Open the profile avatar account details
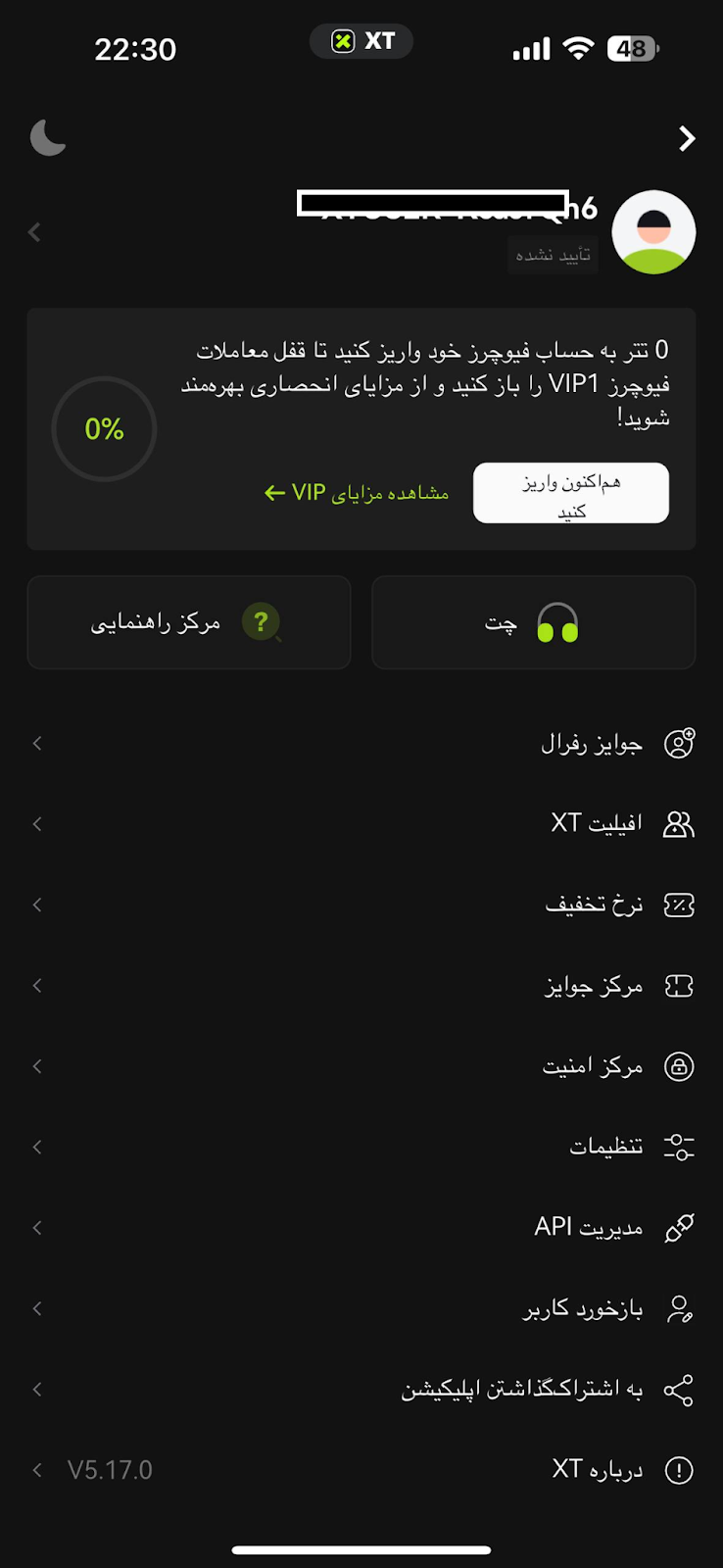 (653, 232)
